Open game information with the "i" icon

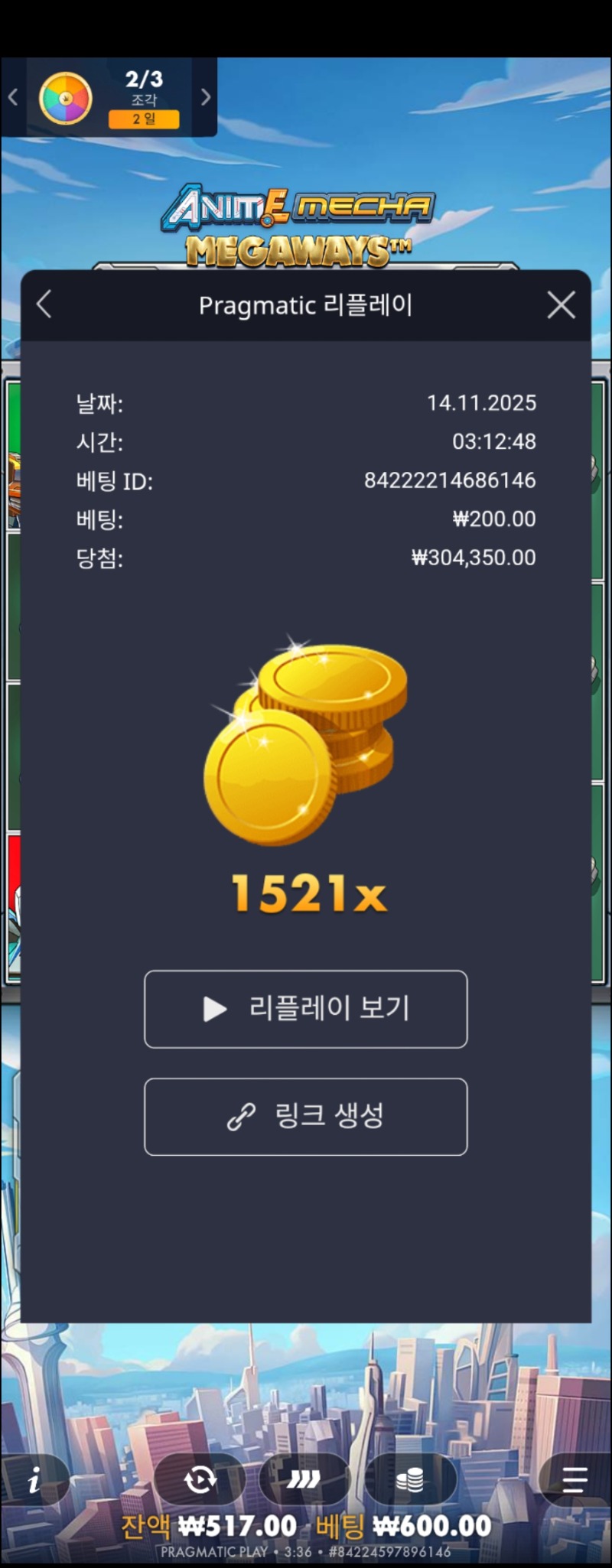pos(34,1479)
